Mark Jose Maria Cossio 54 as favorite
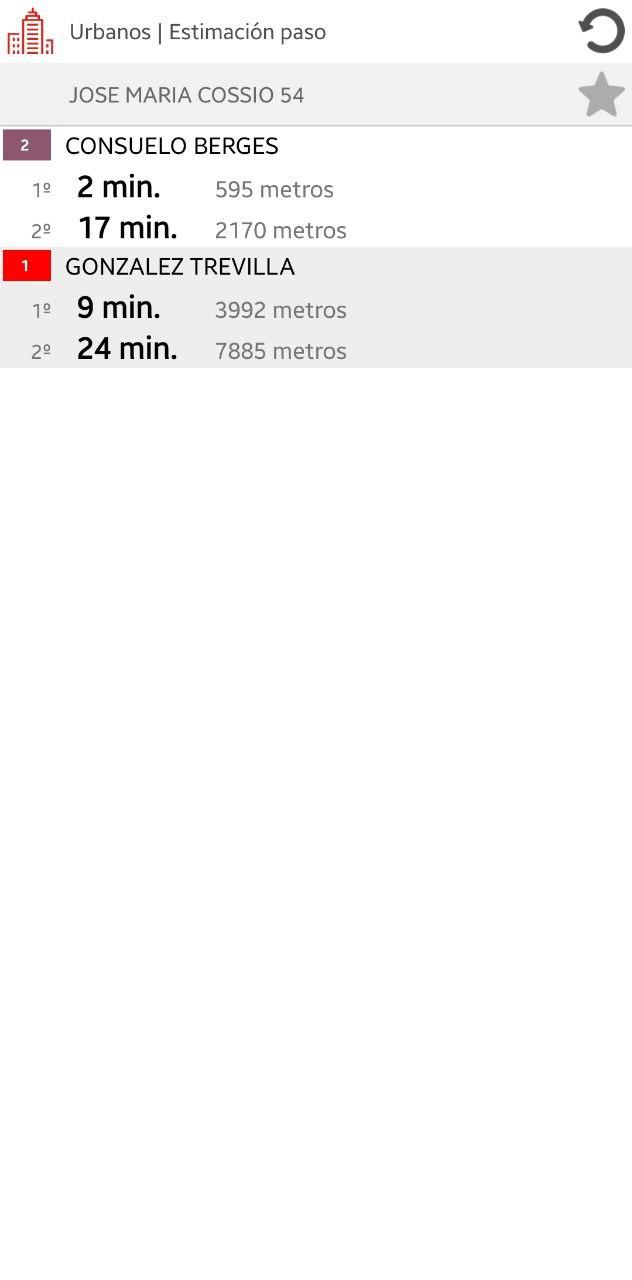632x1280 pixels. (x=601, y=95)
